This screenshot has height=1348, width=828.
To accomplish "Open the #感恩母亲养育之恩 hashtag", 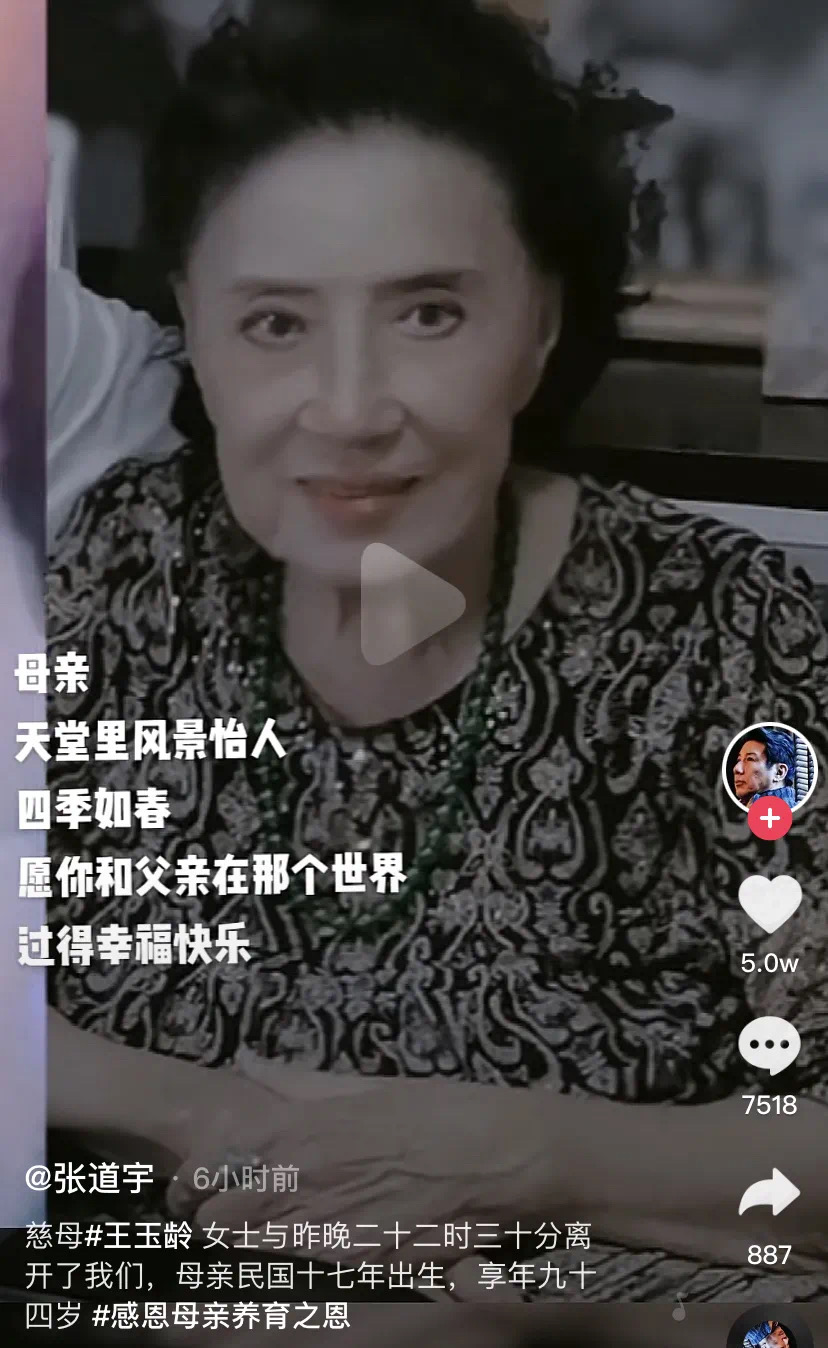I will point(220,1315).
